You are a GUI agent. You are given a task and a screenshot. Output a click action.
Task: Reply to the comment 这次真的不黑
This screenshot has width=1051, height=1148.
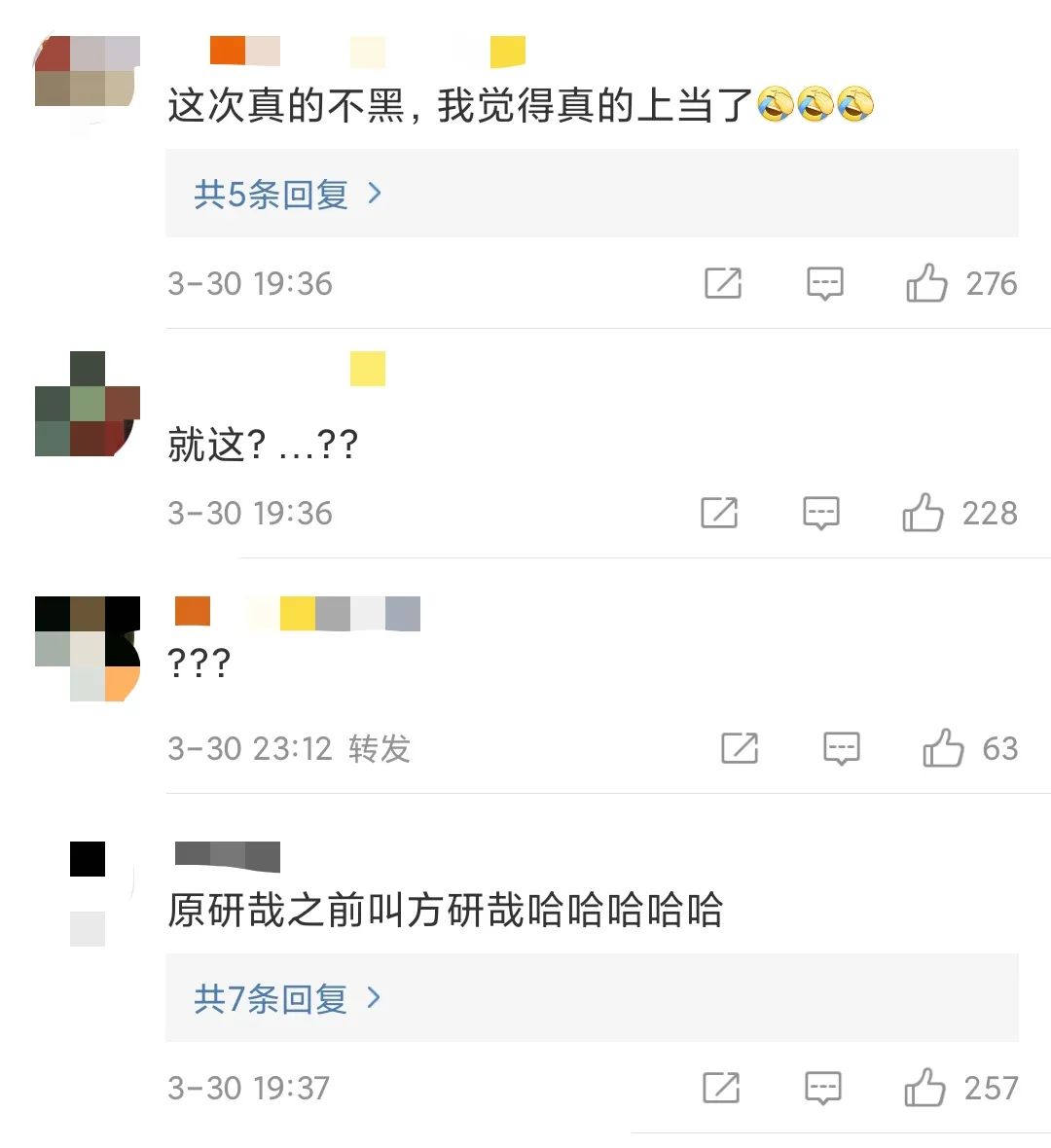click(x=825, y=283)
